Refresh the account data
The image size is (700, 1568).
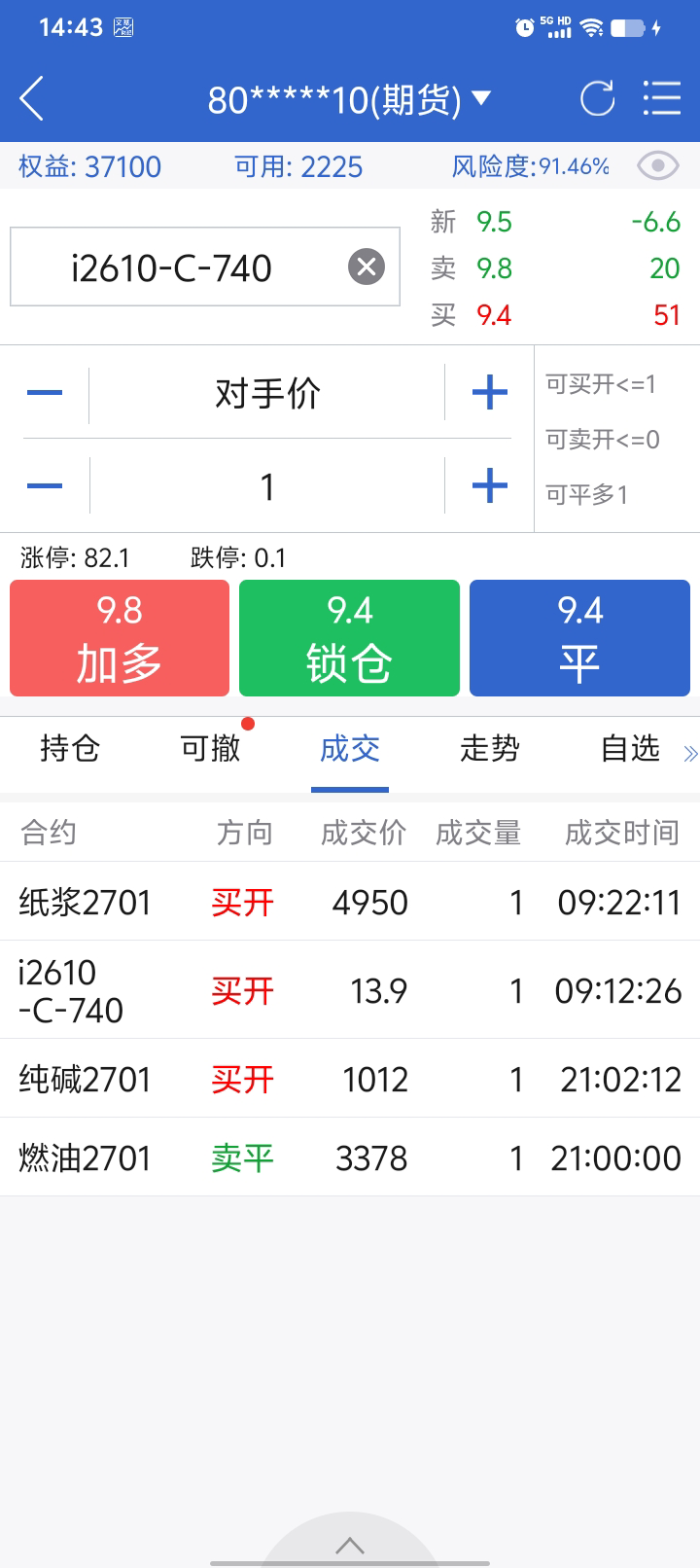(x=597, y=98)
